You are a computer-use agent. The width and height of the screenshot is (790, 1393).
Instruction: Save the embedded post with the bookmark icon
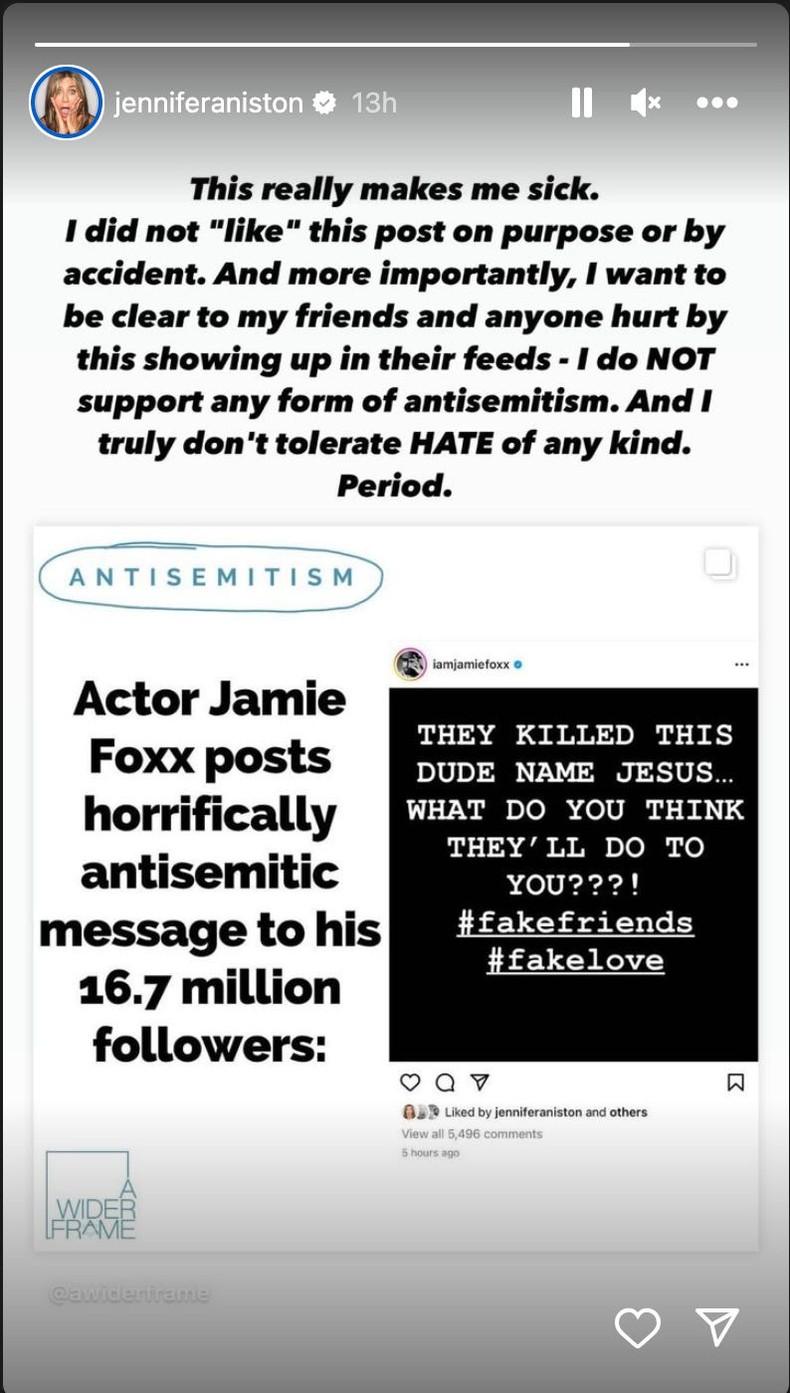pyautogui.click(x=736, y=1082)
